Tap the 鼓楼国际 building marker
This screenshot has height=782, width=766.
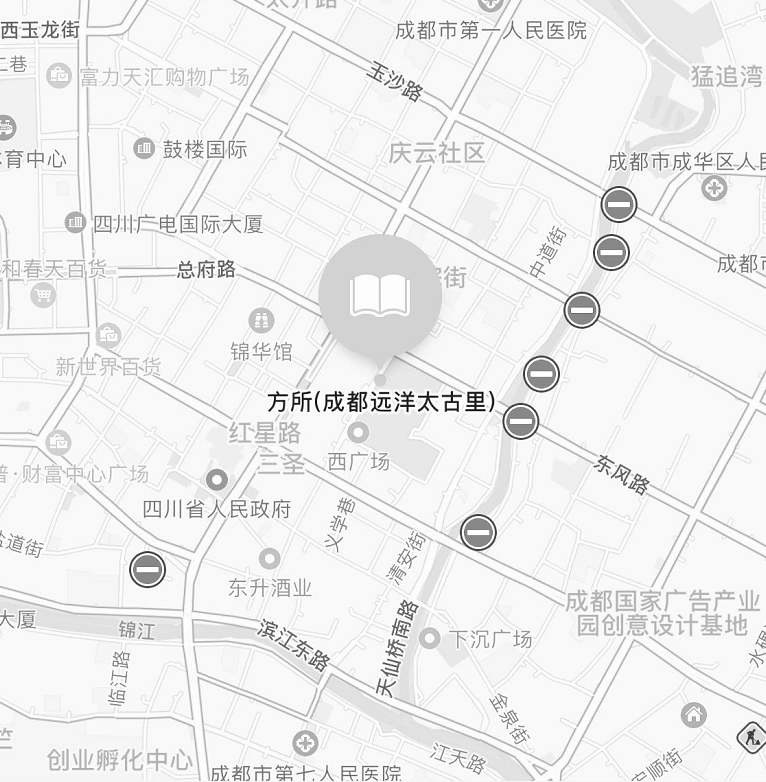(144, 148)
